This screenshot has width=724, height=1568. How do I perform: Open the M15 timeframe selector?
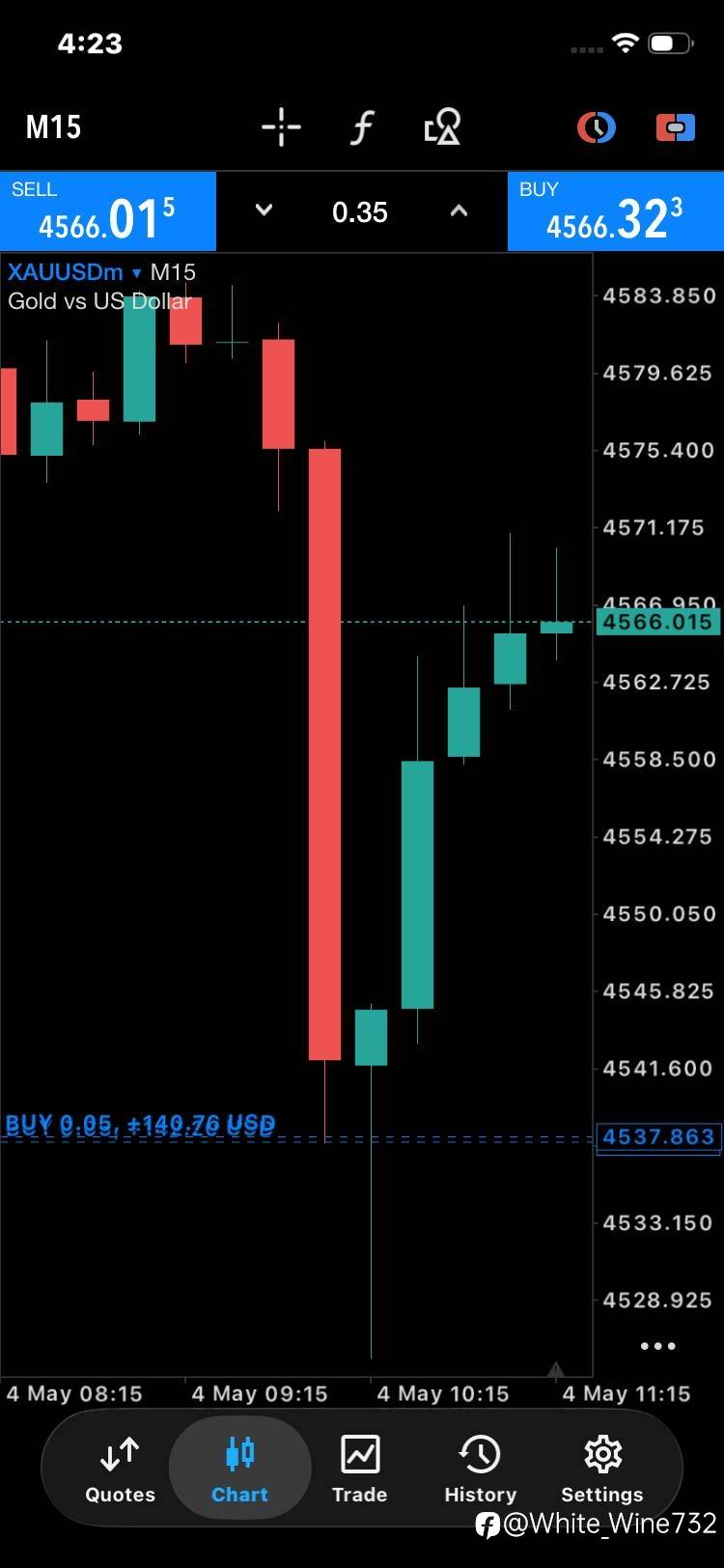(53, 126)
